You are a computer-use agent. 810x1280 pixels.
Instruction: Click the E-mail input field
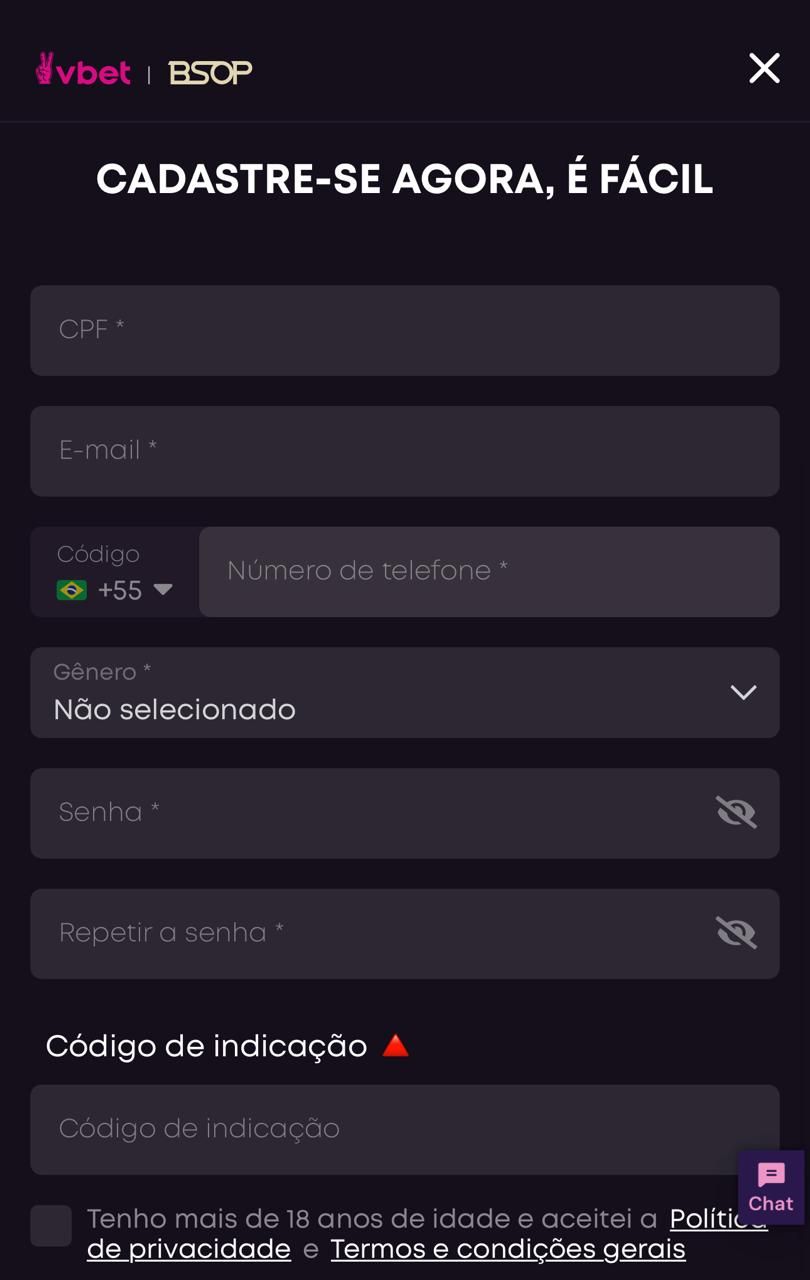point(405,451)
